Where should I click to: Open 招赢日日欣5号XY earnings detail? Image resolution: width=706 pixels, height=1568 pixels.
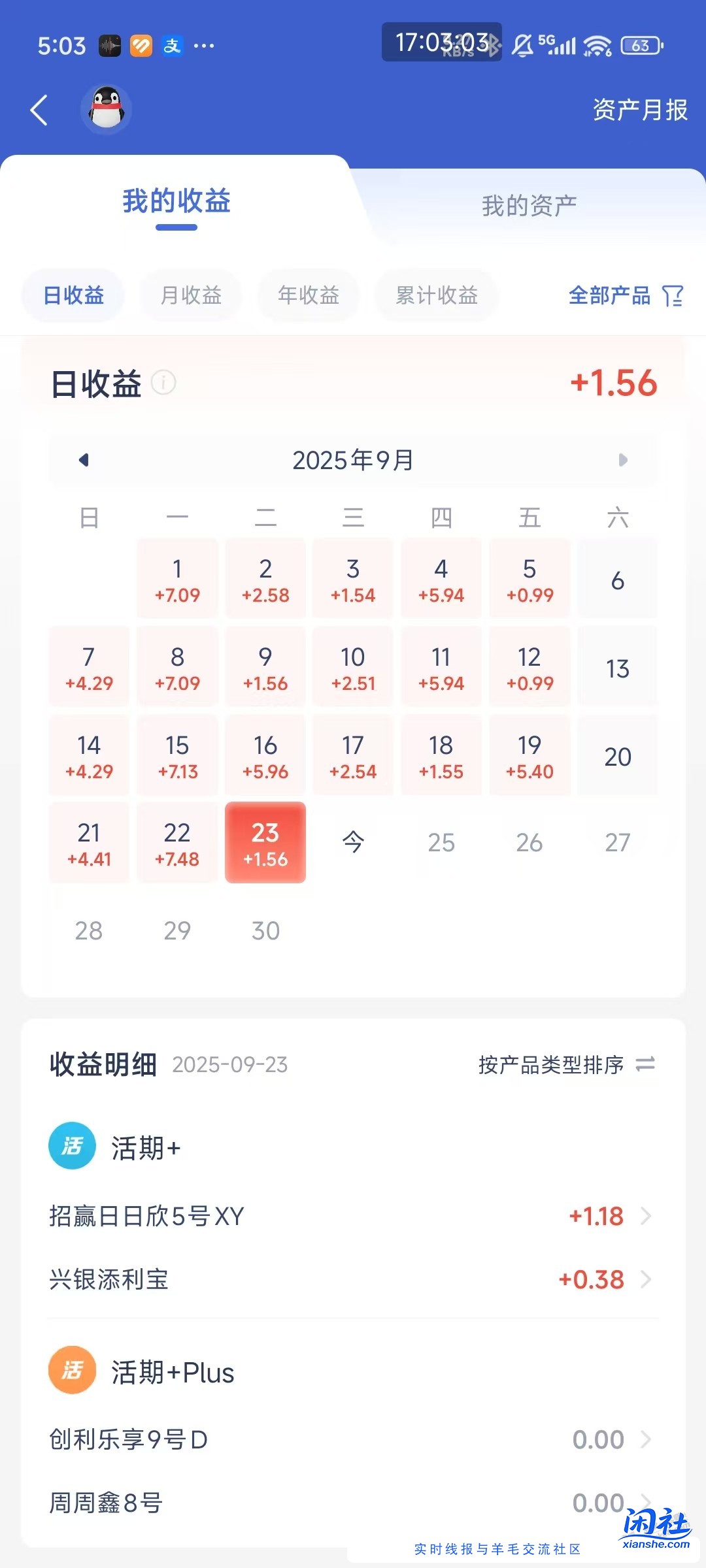353,1216
